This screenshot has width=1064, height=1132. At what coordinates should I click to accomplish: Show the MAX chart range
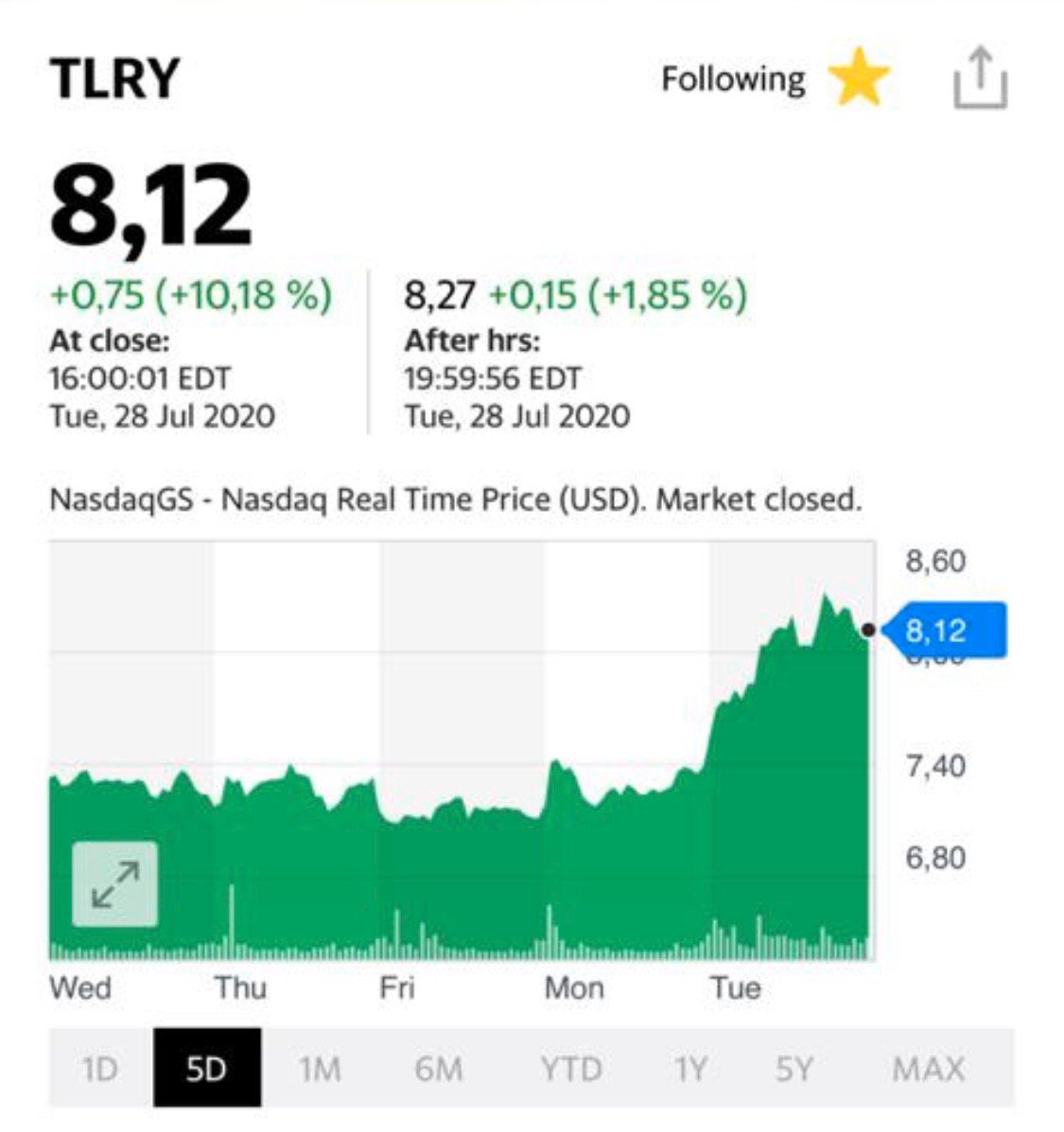929,1069
